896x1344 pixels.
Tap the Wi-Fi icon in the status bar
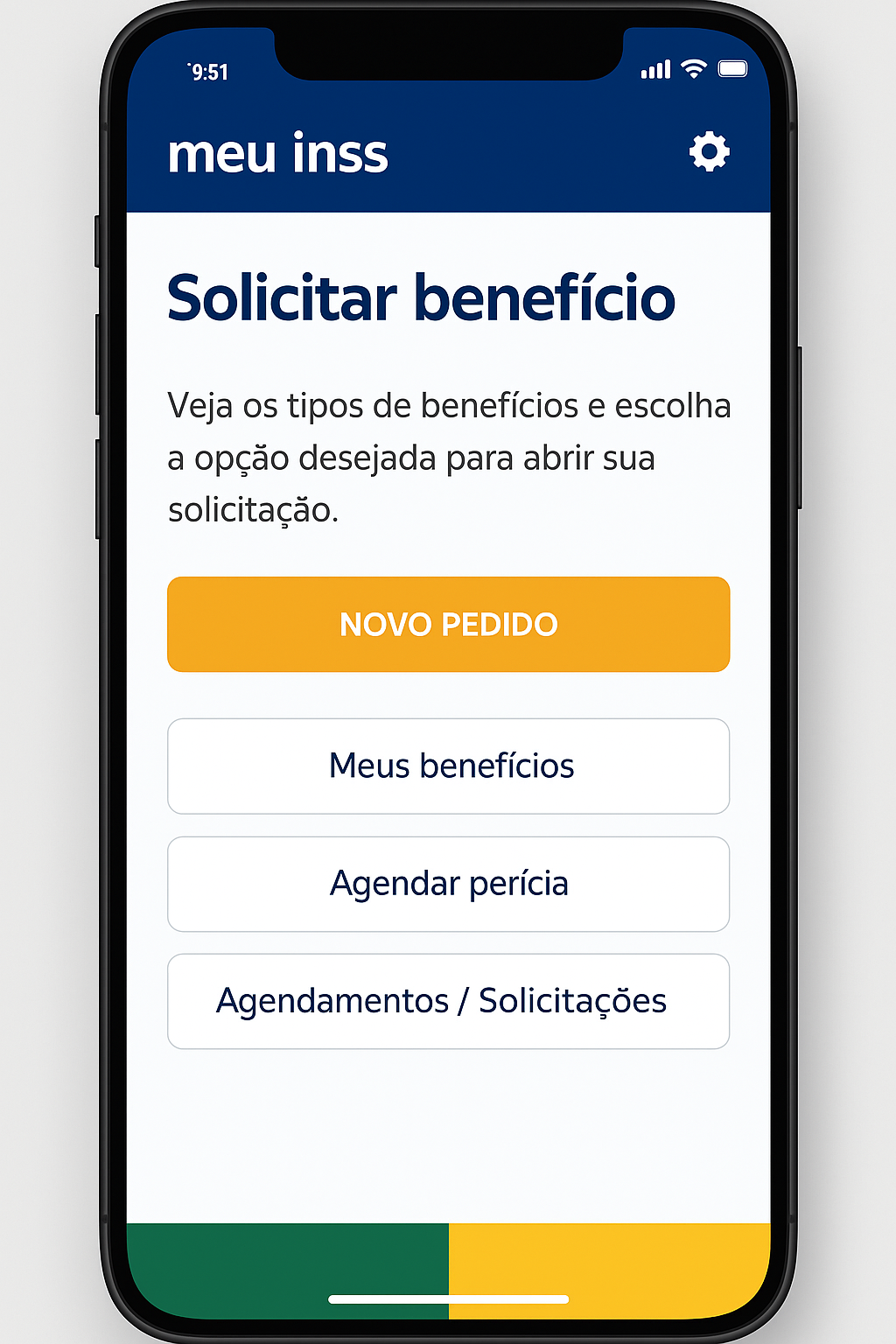click(x=694, y=68)
